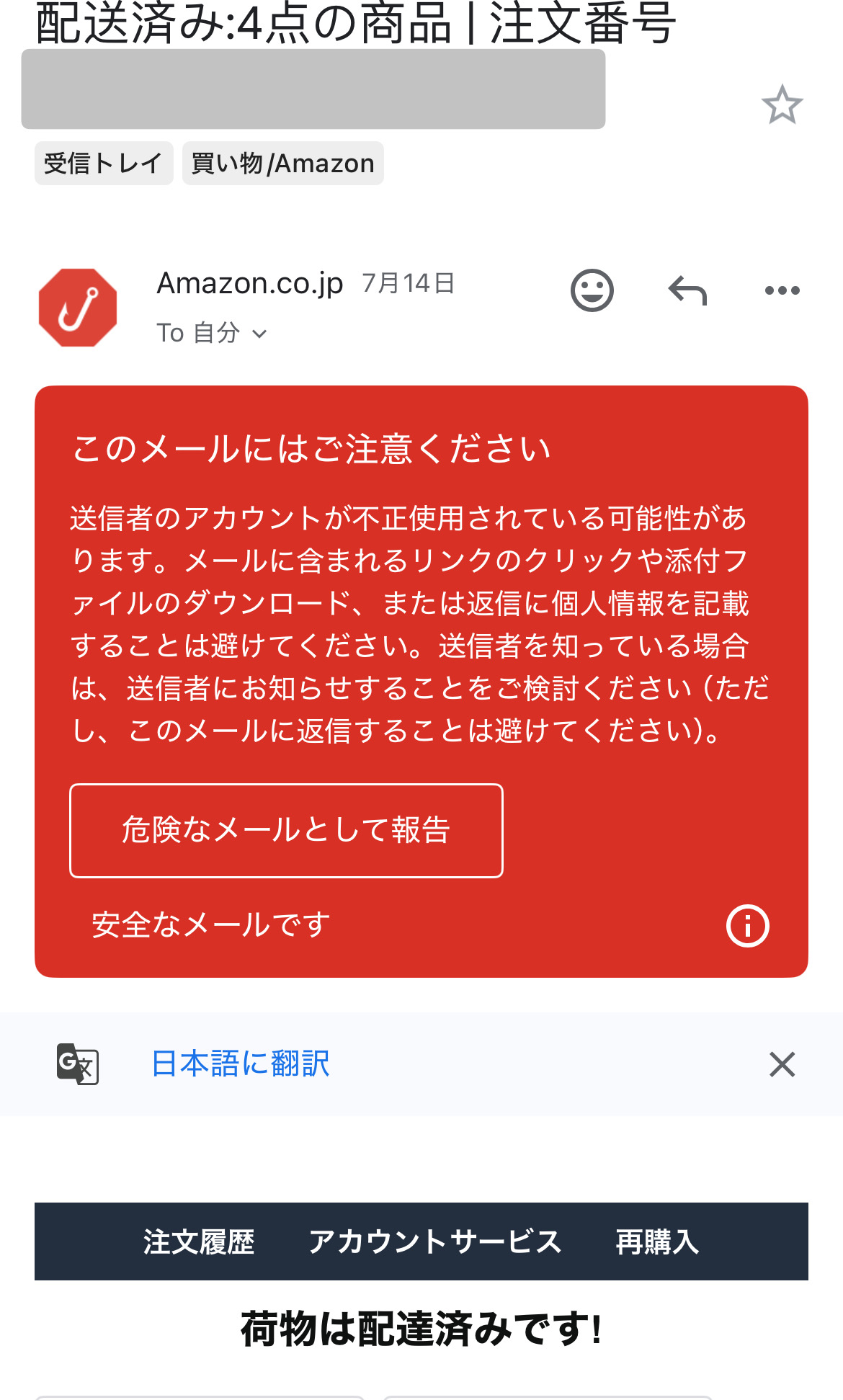Open the 注文履歴 link
The height and width of the screenshot is (1400, 843).
click(199, 1241)
